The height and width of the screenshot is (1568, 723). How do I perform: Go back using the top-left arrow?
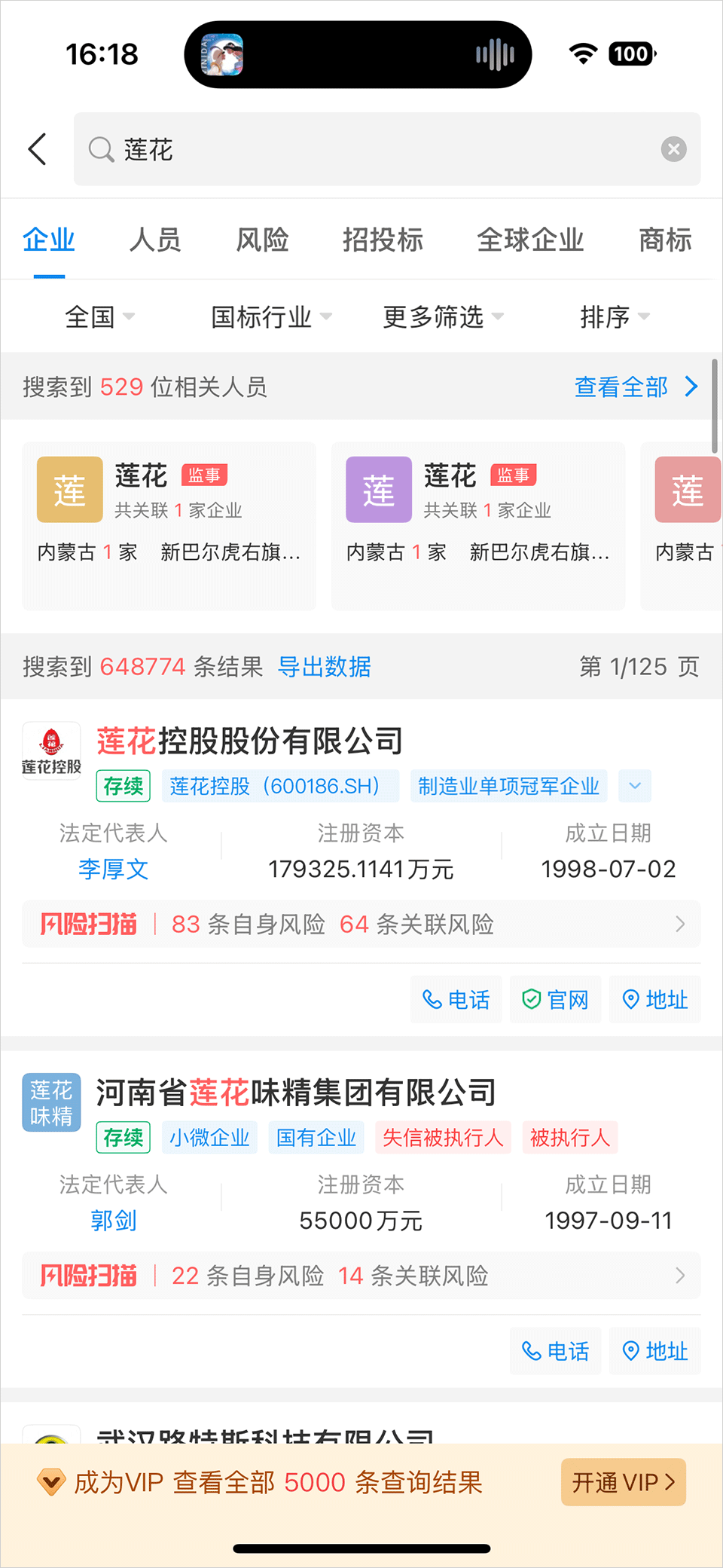pyautogui.click(x=38, y=149)
